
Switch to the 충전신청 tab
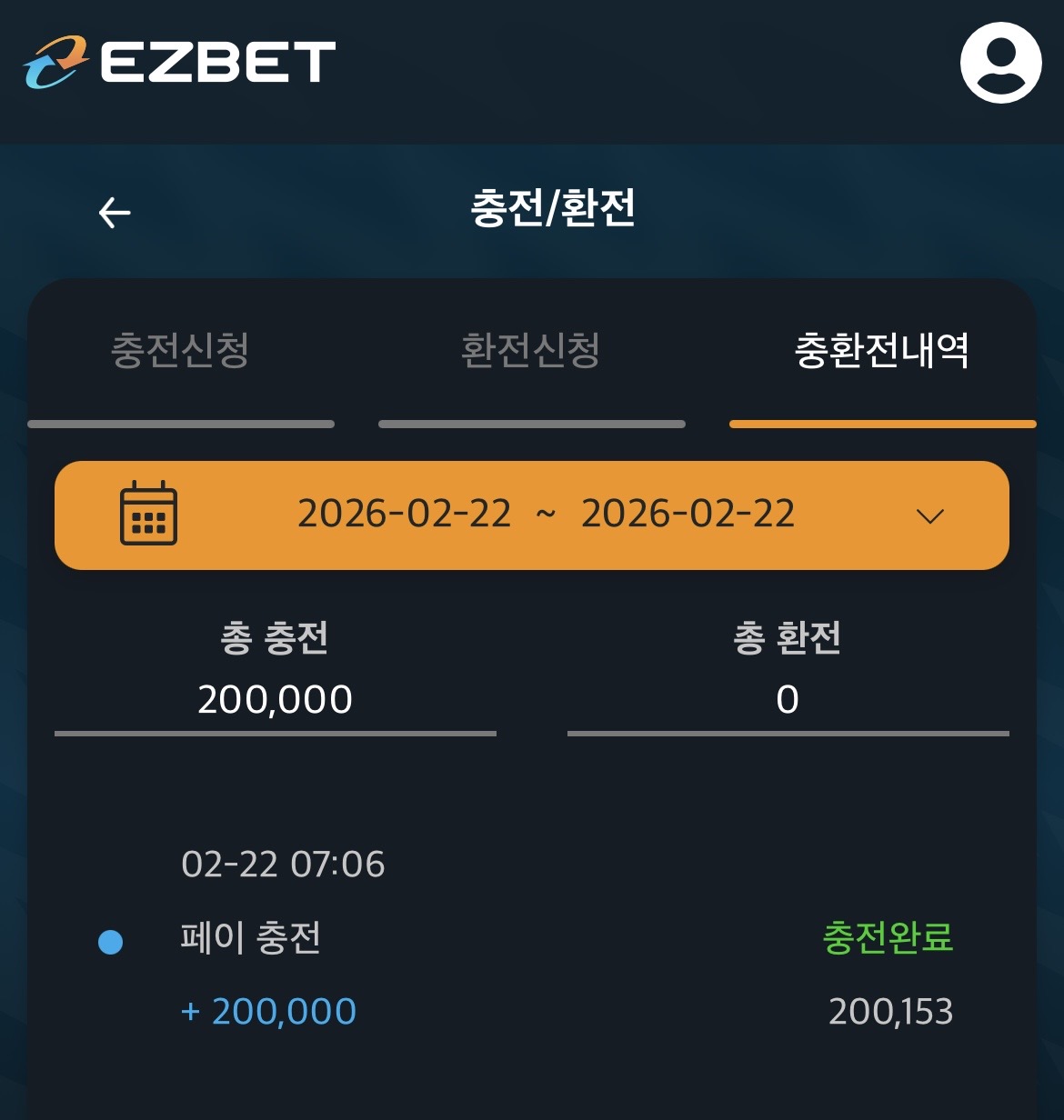(180, 351)
